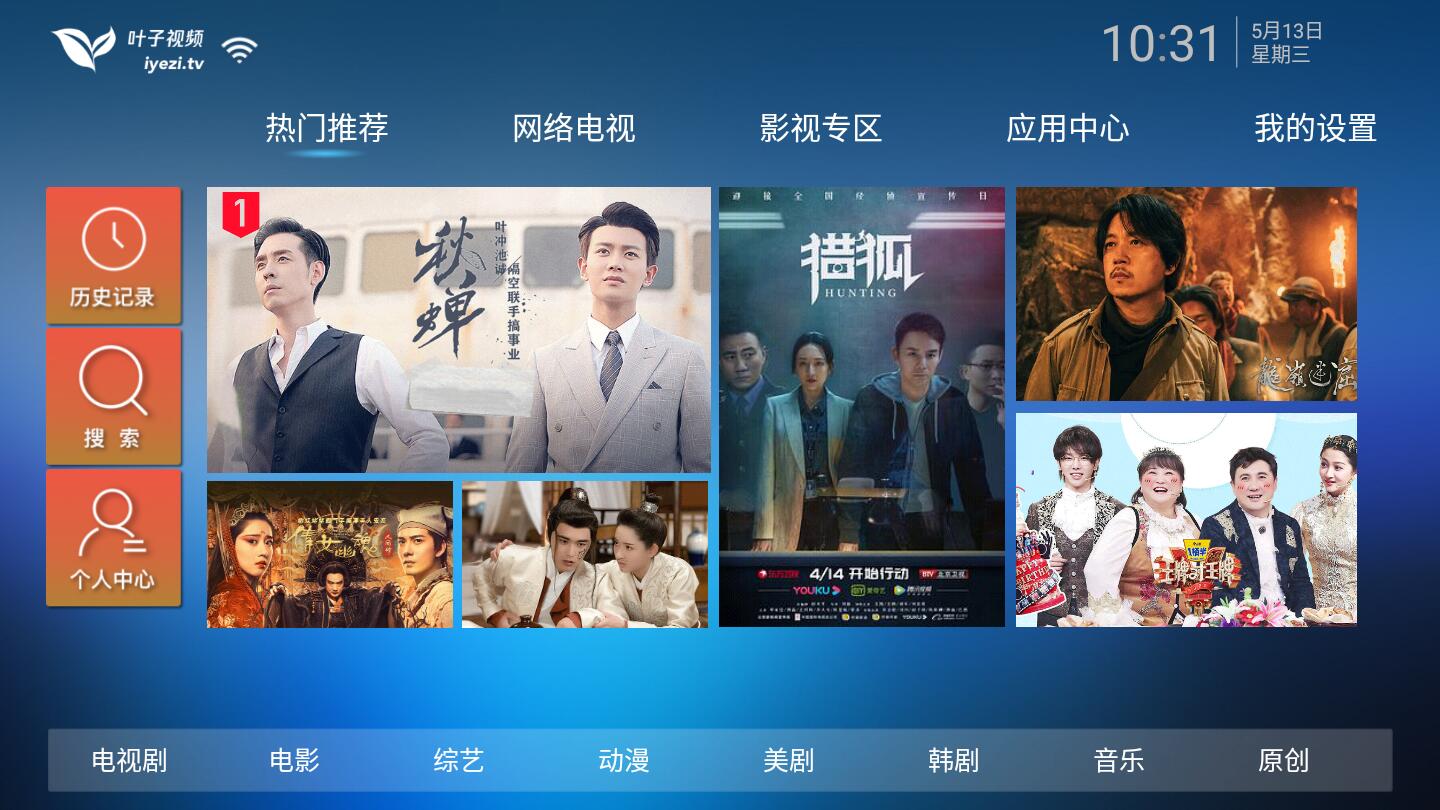Open the 倩女幽魂 movie tile
Screen dimensions: 1440x810
pyautogui.click(x=329, y=554)
